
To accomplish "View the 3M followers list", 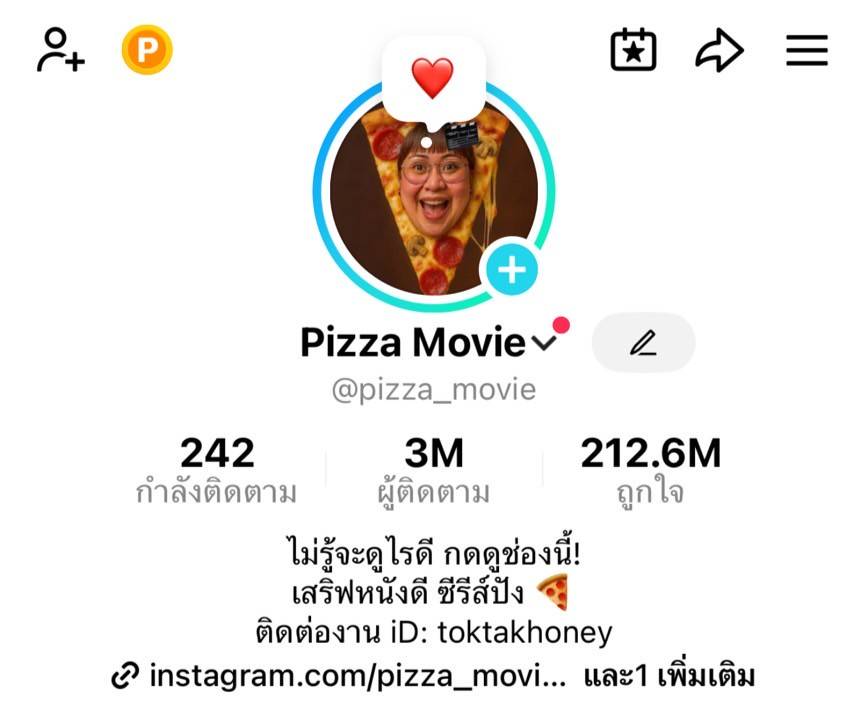I will [x=433, y=470].
